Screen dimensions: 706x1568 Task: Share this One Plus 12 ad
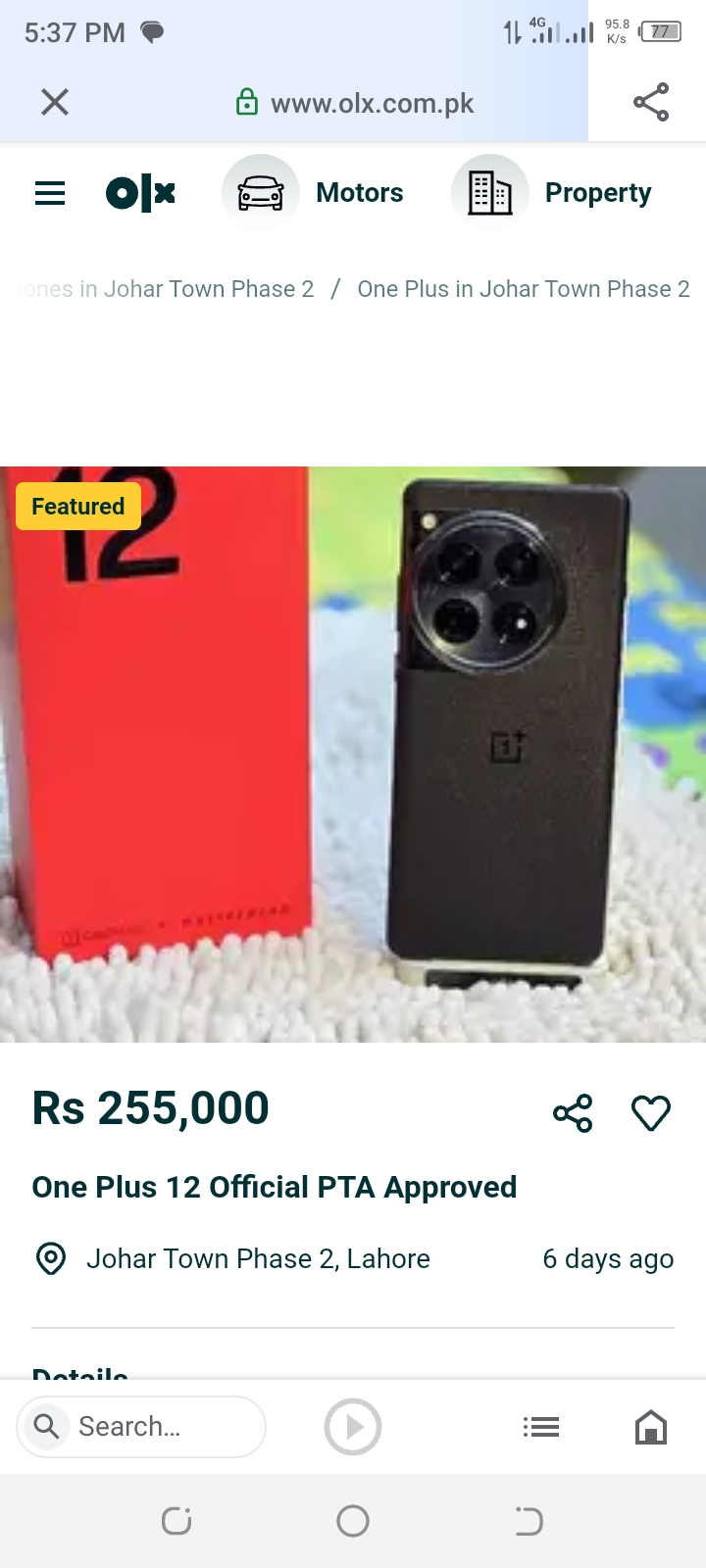pyautogui.click(x=573, y=1113)
